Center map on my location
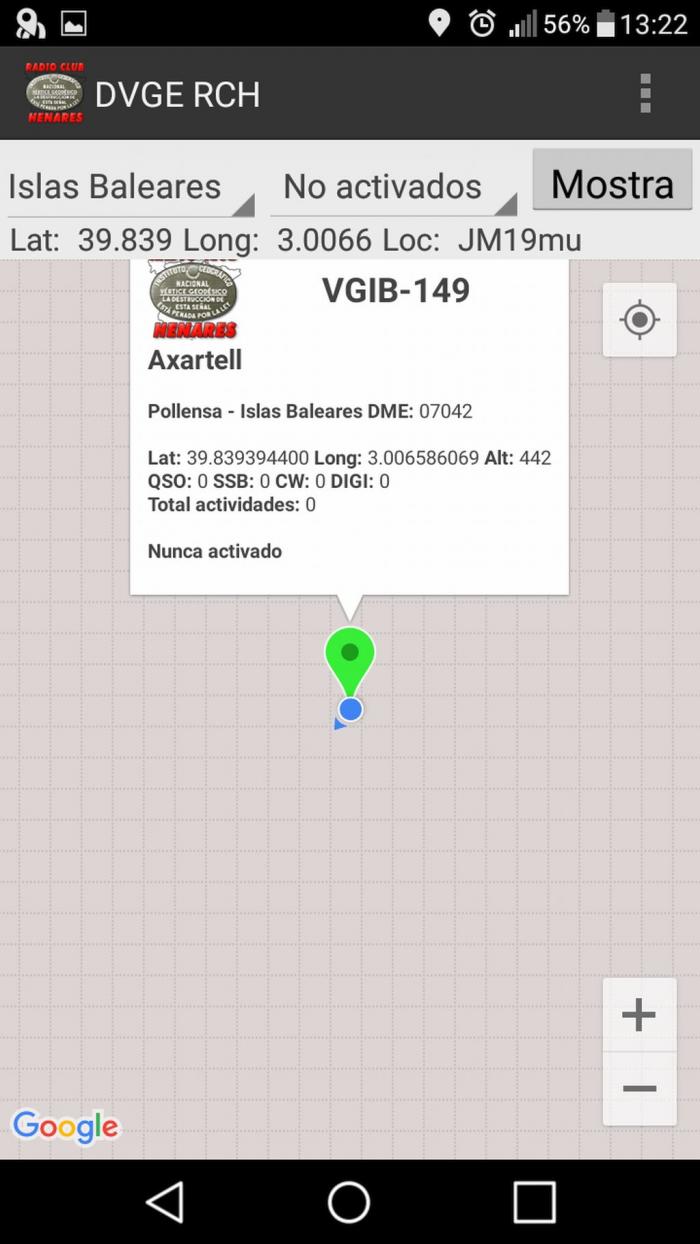Screen dimensions: 700x1244 (639, 320)
